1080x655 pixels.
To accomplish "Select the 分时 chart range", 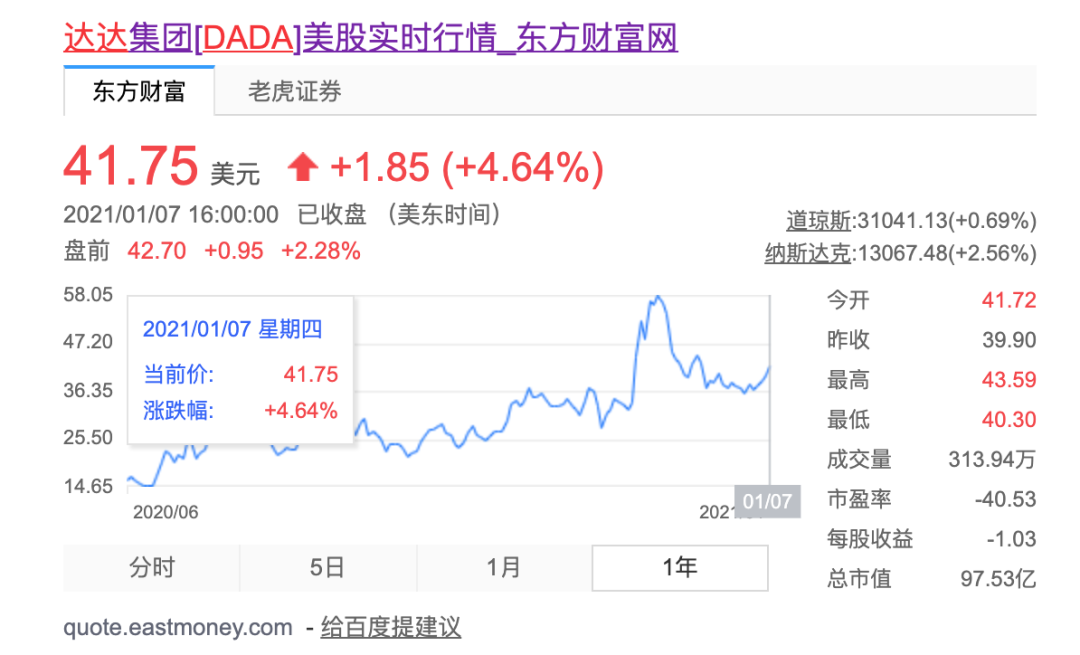I will 152,568.
